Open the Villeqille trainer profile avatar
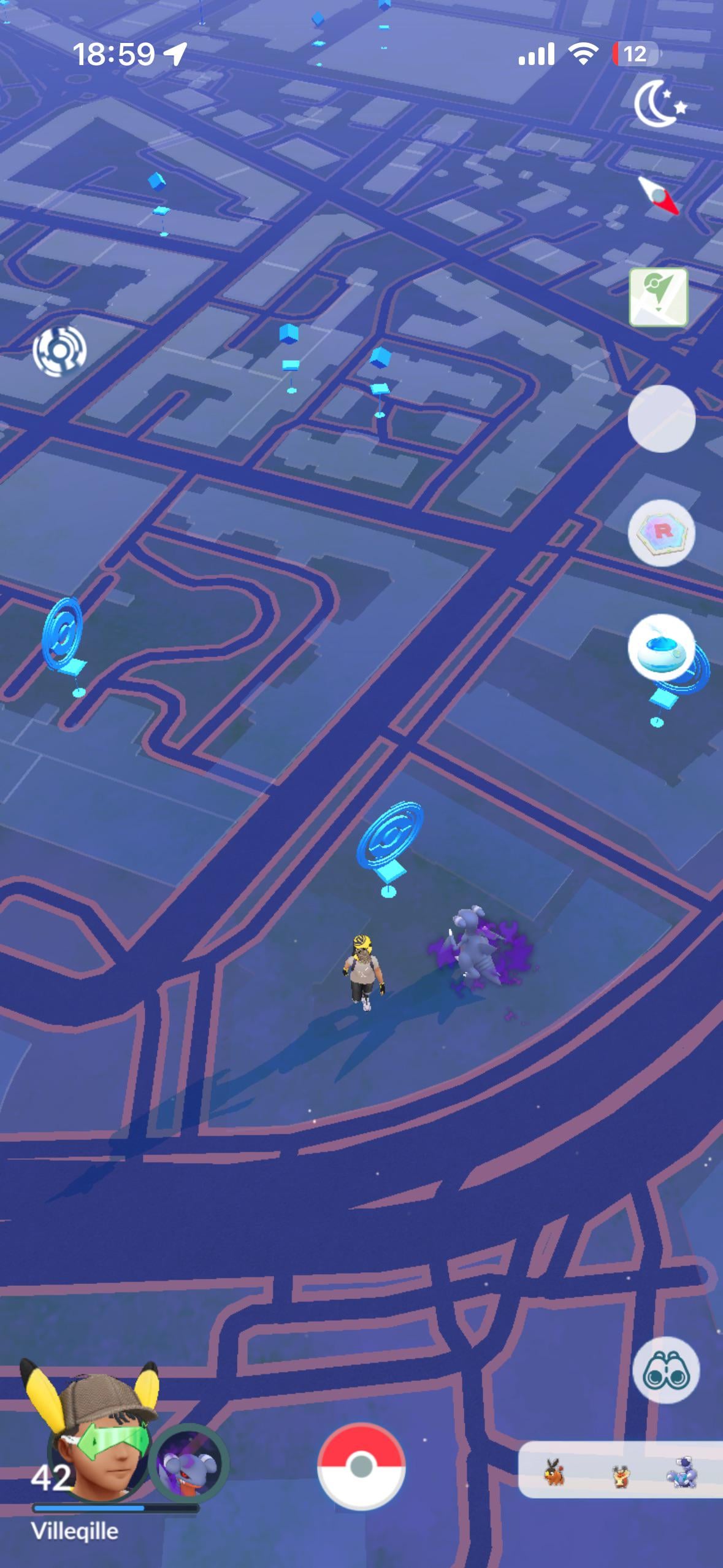Viewport: 723px width, 1568px height. (92, 1454)
